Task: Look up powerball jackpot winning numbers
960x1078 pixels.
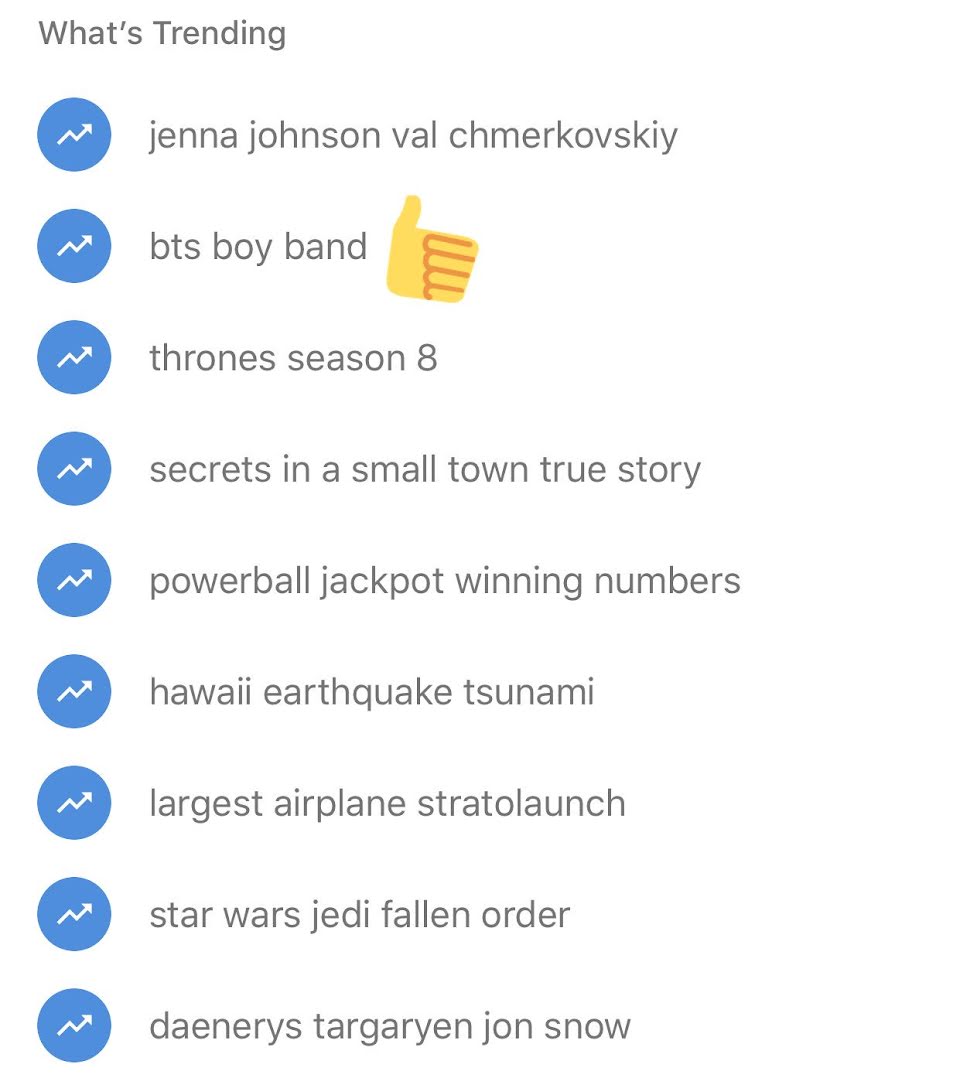Action: pyautogui.click(x=444, y=581)
